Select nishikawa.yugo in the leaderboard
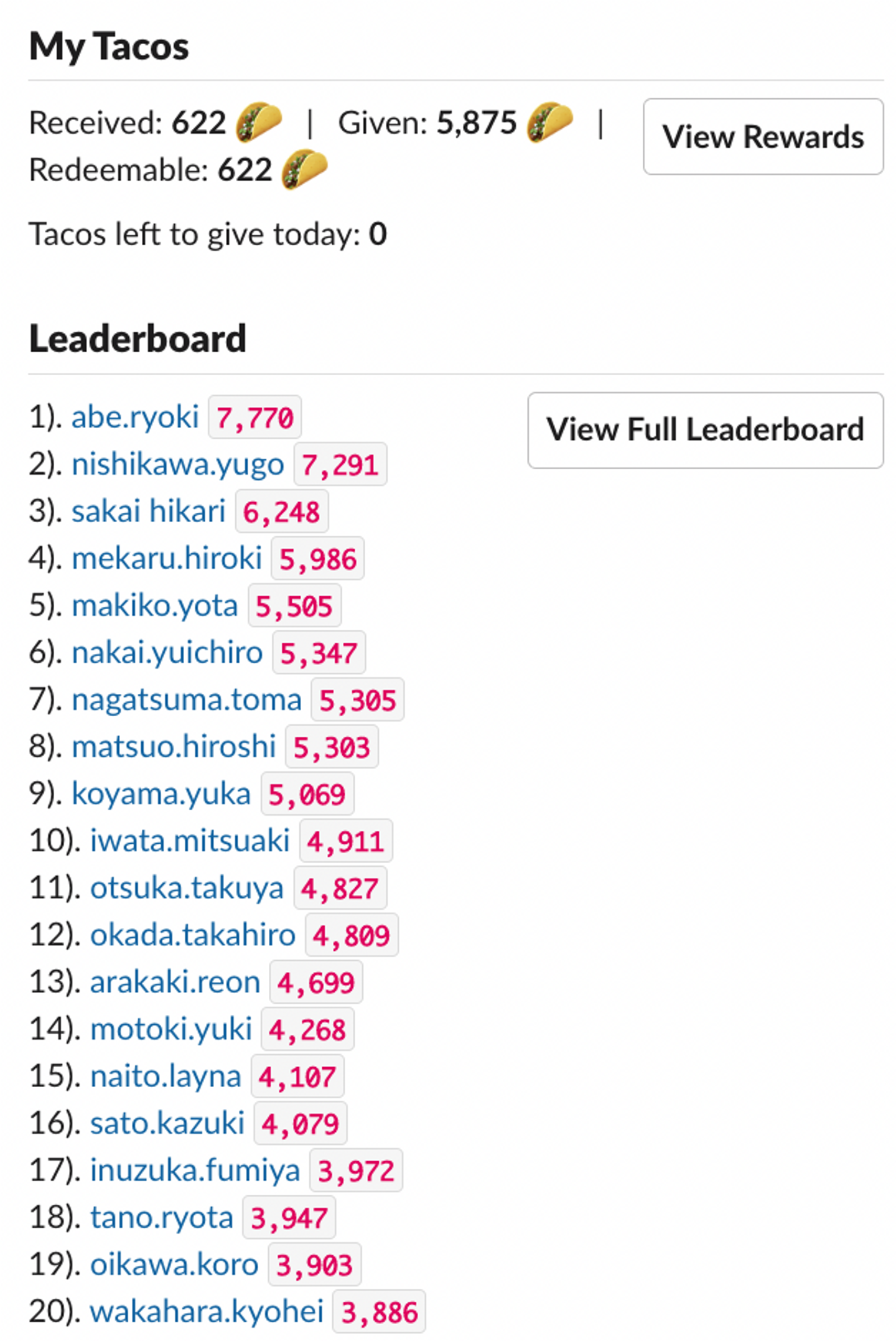 [177, 464]
